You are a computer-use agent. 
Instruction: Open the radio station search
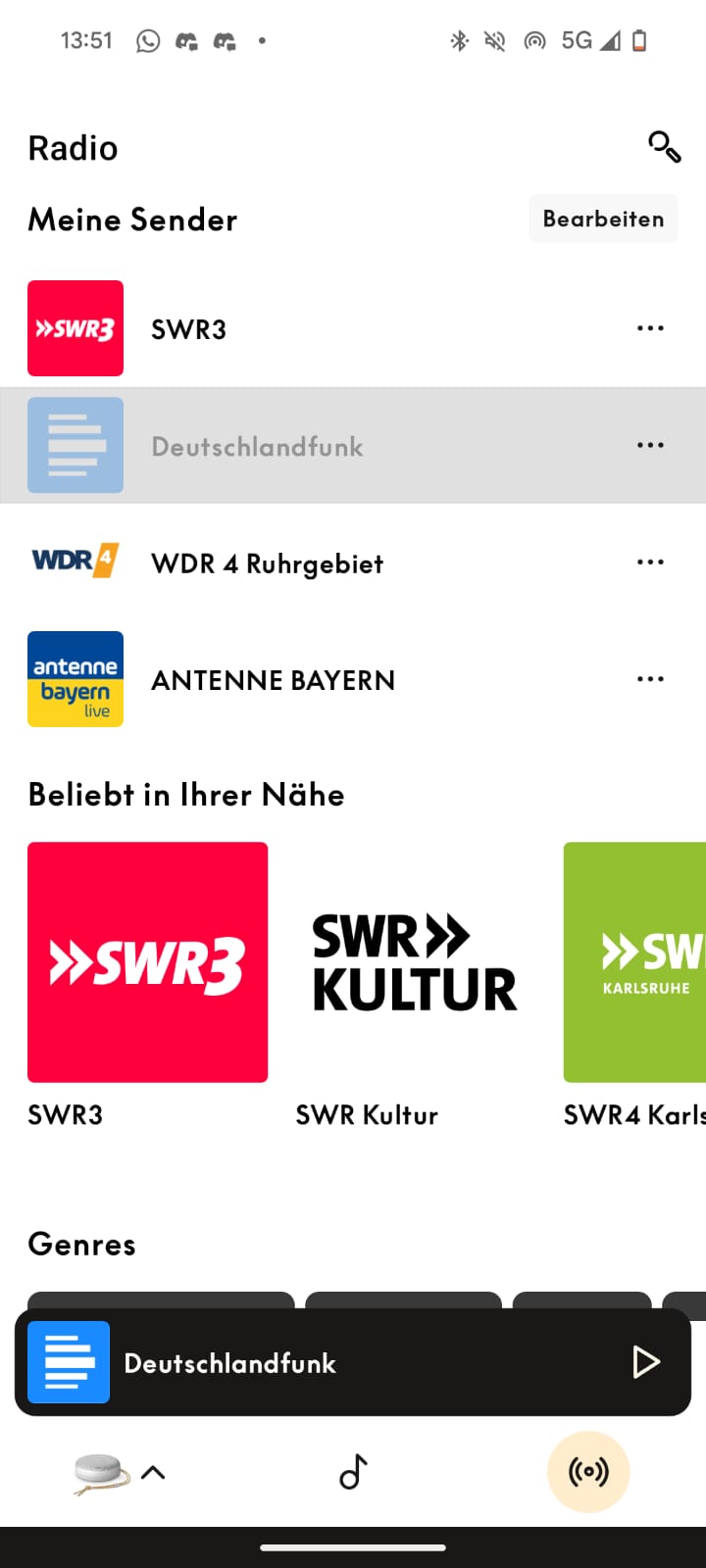click(664, 147)
